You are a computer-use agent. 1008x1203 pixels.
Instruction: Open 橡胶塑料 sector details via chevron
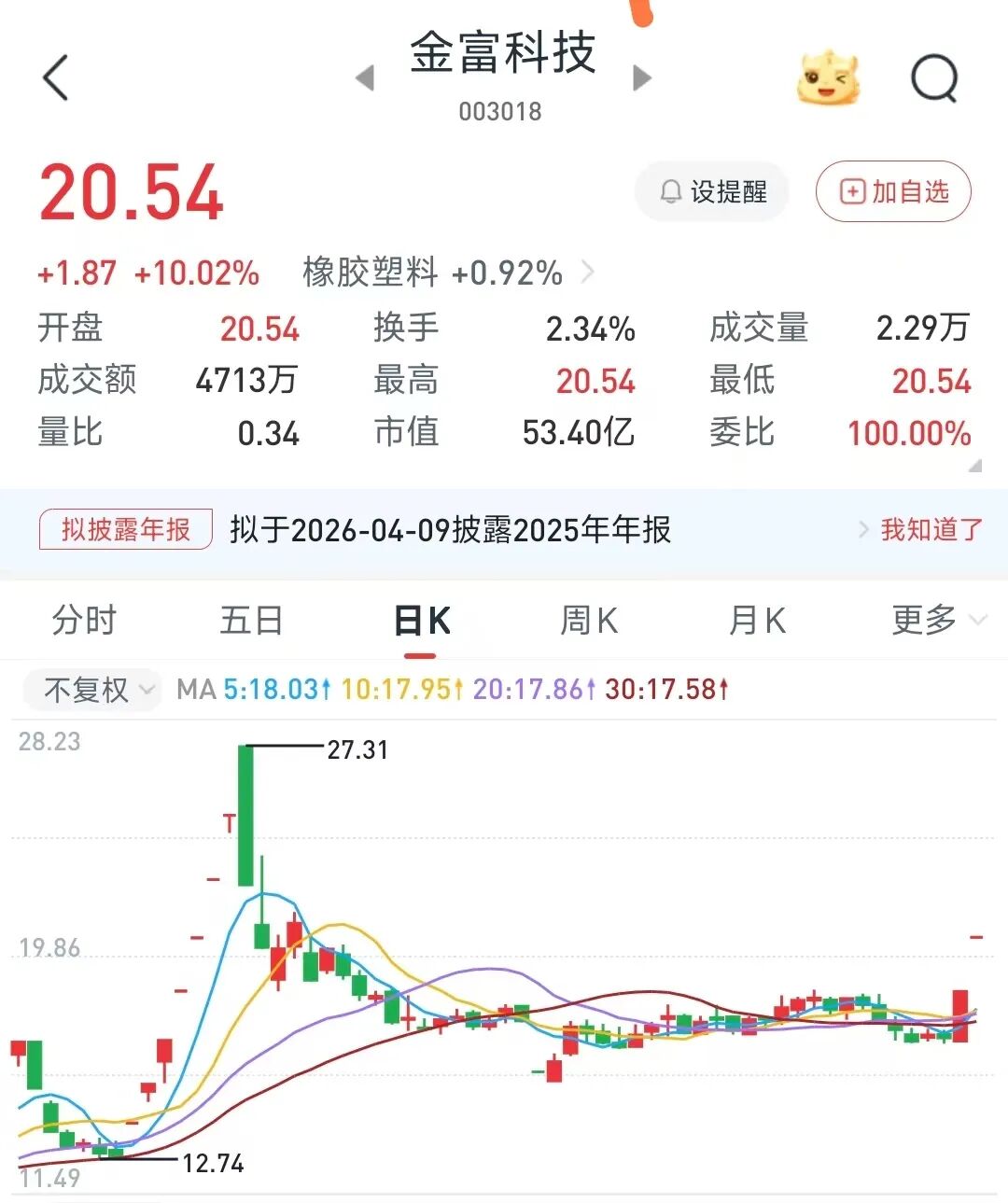pos(588,273)
